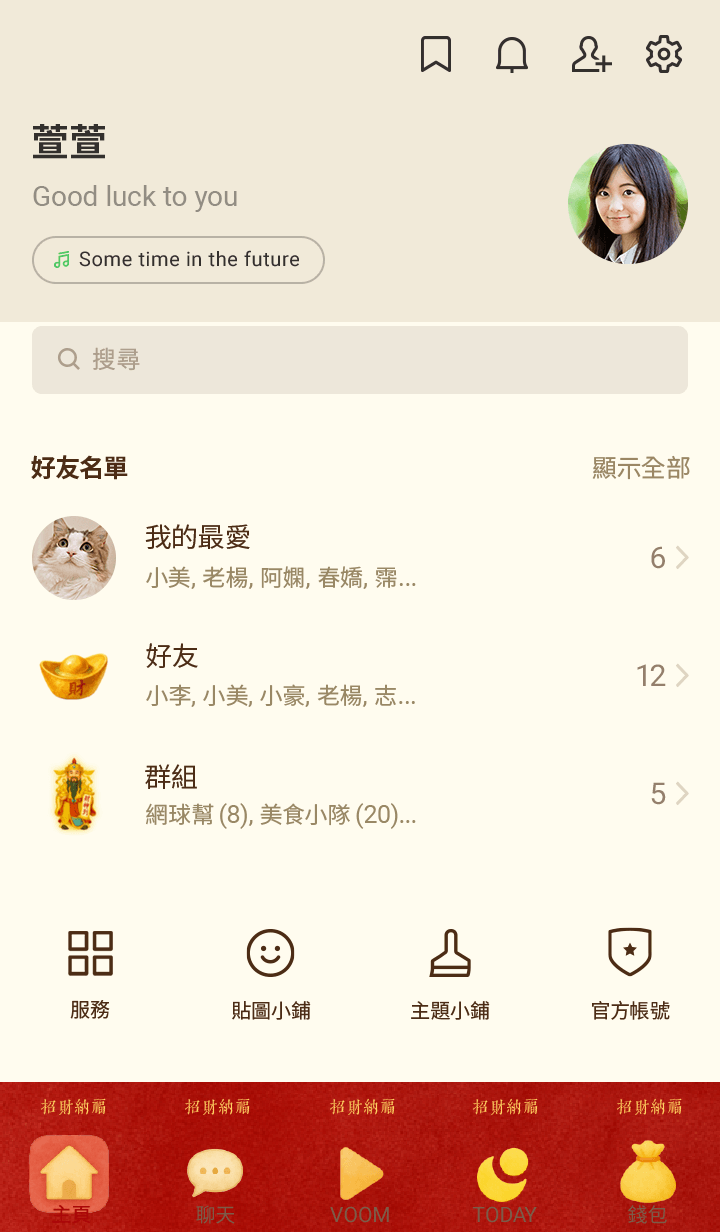
Task: Tap the add friend icon
Action: (x=590, y=55)
